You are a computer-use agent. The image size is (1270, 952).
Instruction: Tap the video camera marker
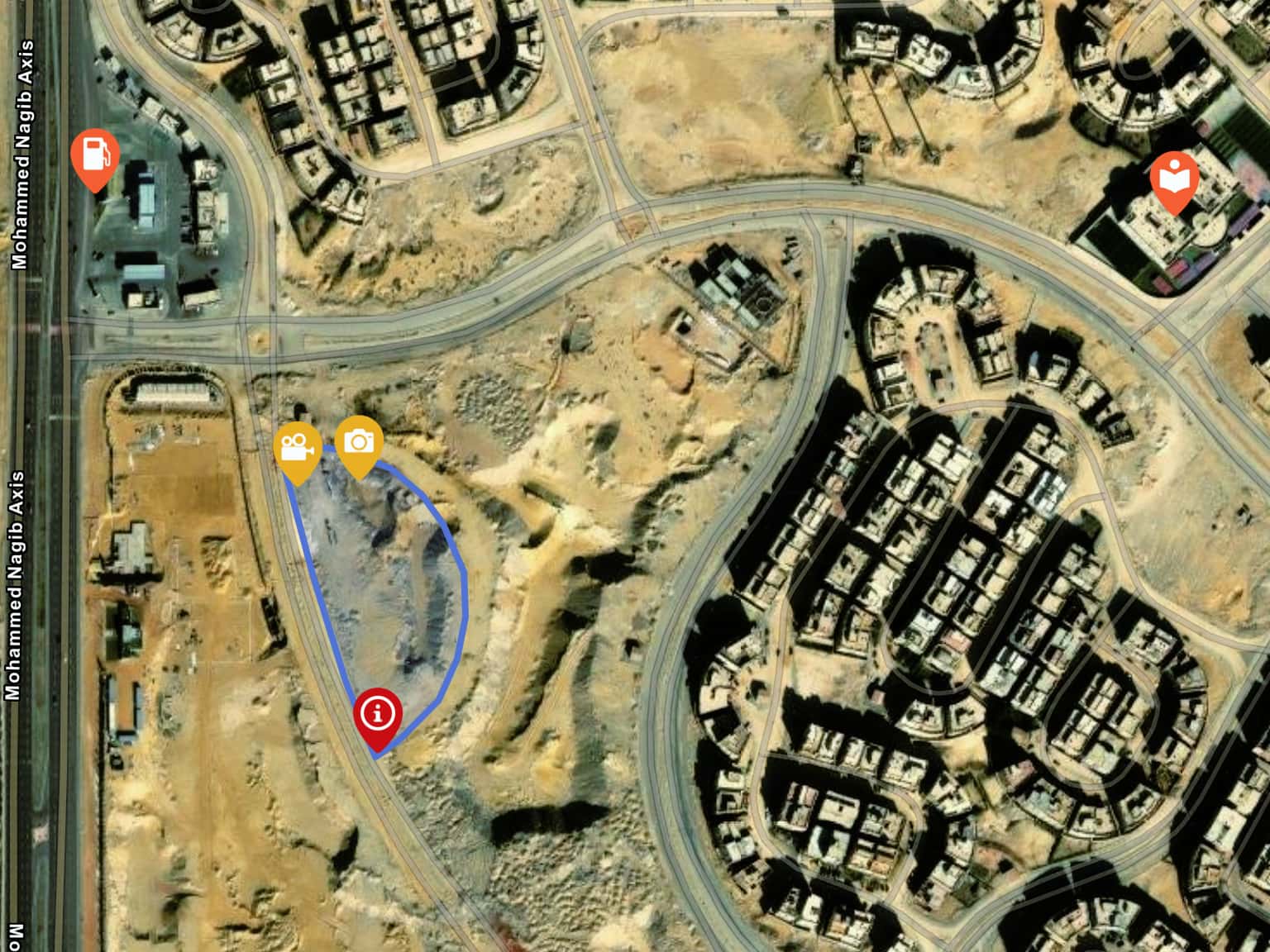coord(298,447)
